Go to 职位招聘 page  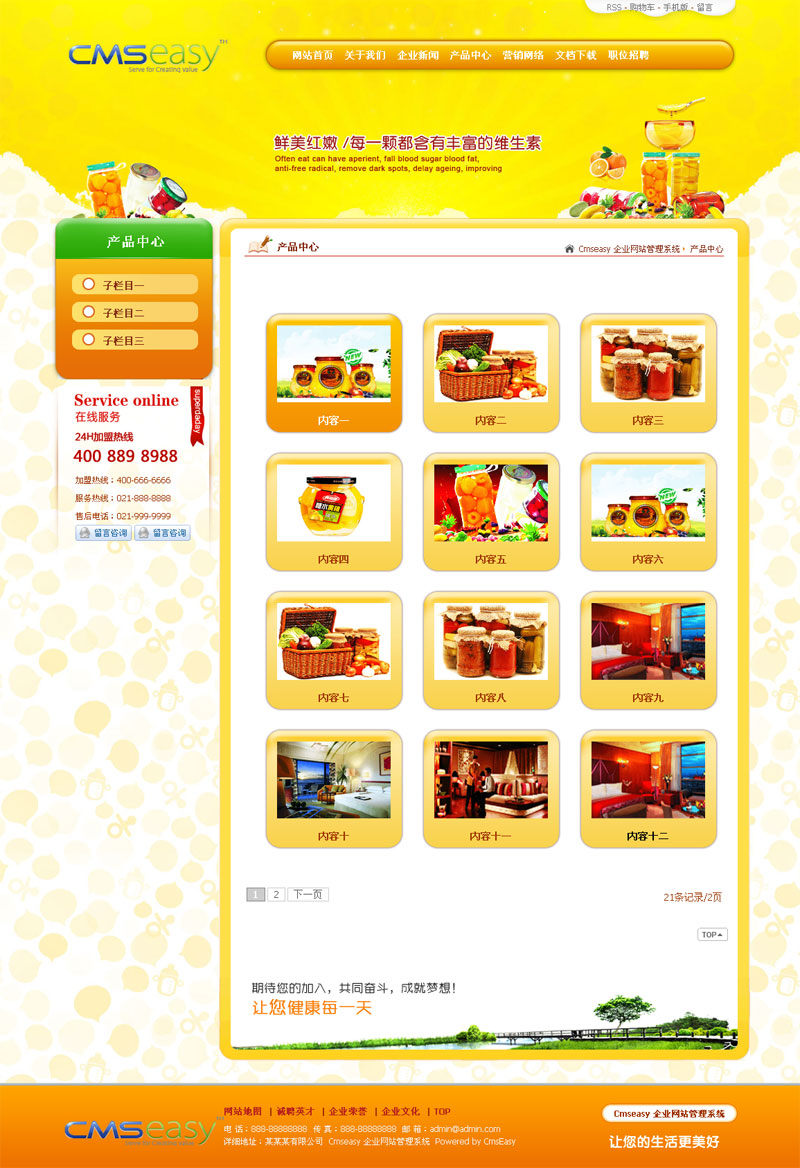628,56
